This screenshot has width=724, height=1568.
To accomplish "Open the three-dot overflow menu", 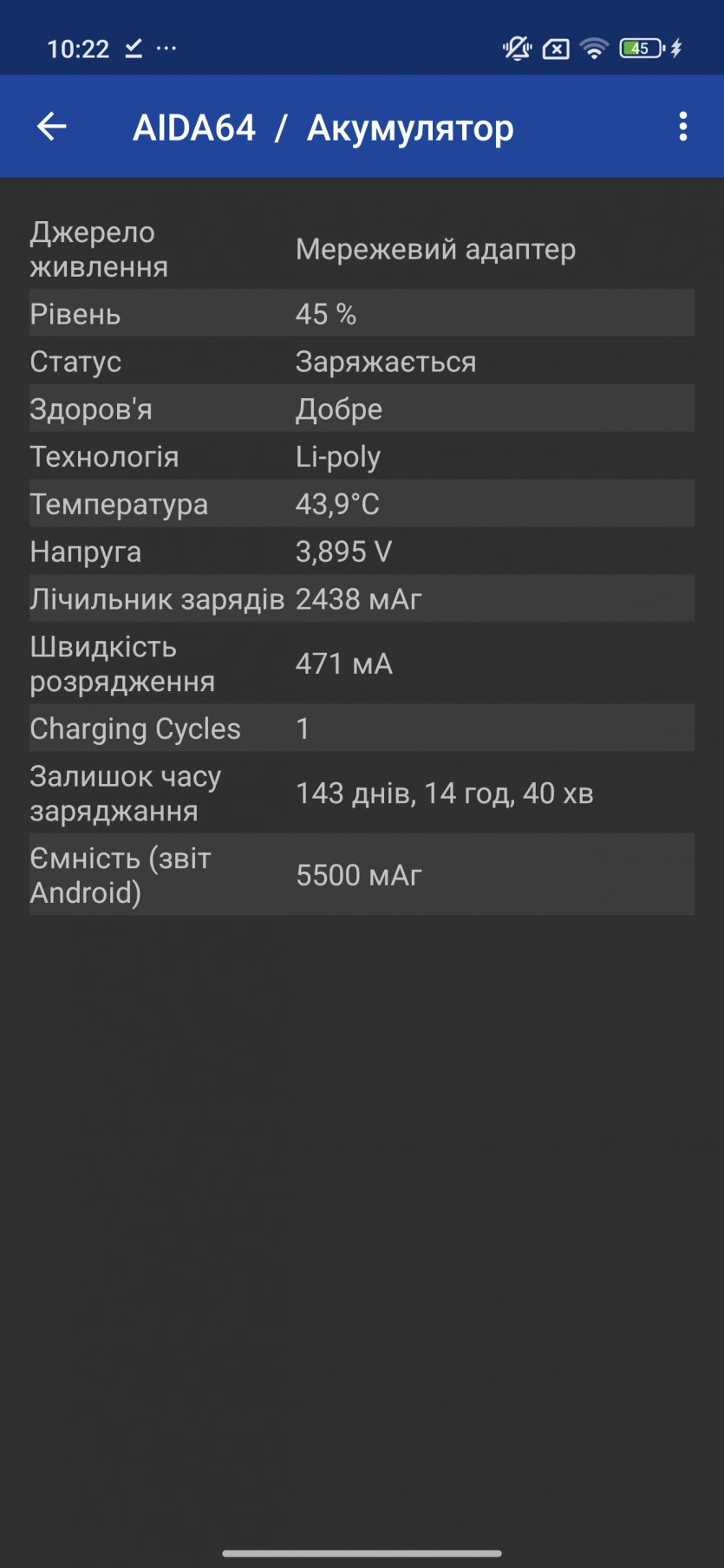I will point(683,127).
